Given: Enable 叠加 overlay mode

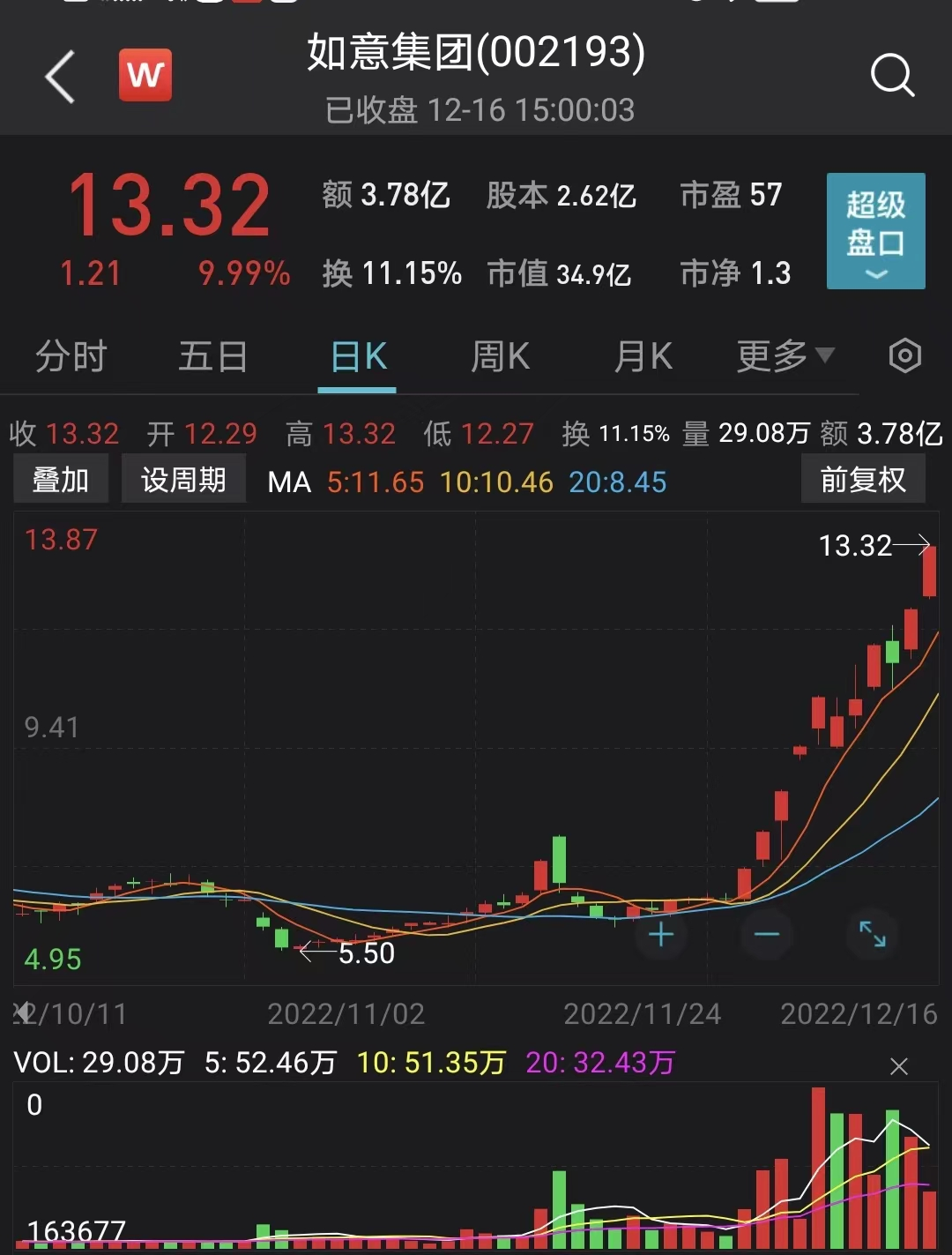Looking at the screenshot, I should (60, 478).
